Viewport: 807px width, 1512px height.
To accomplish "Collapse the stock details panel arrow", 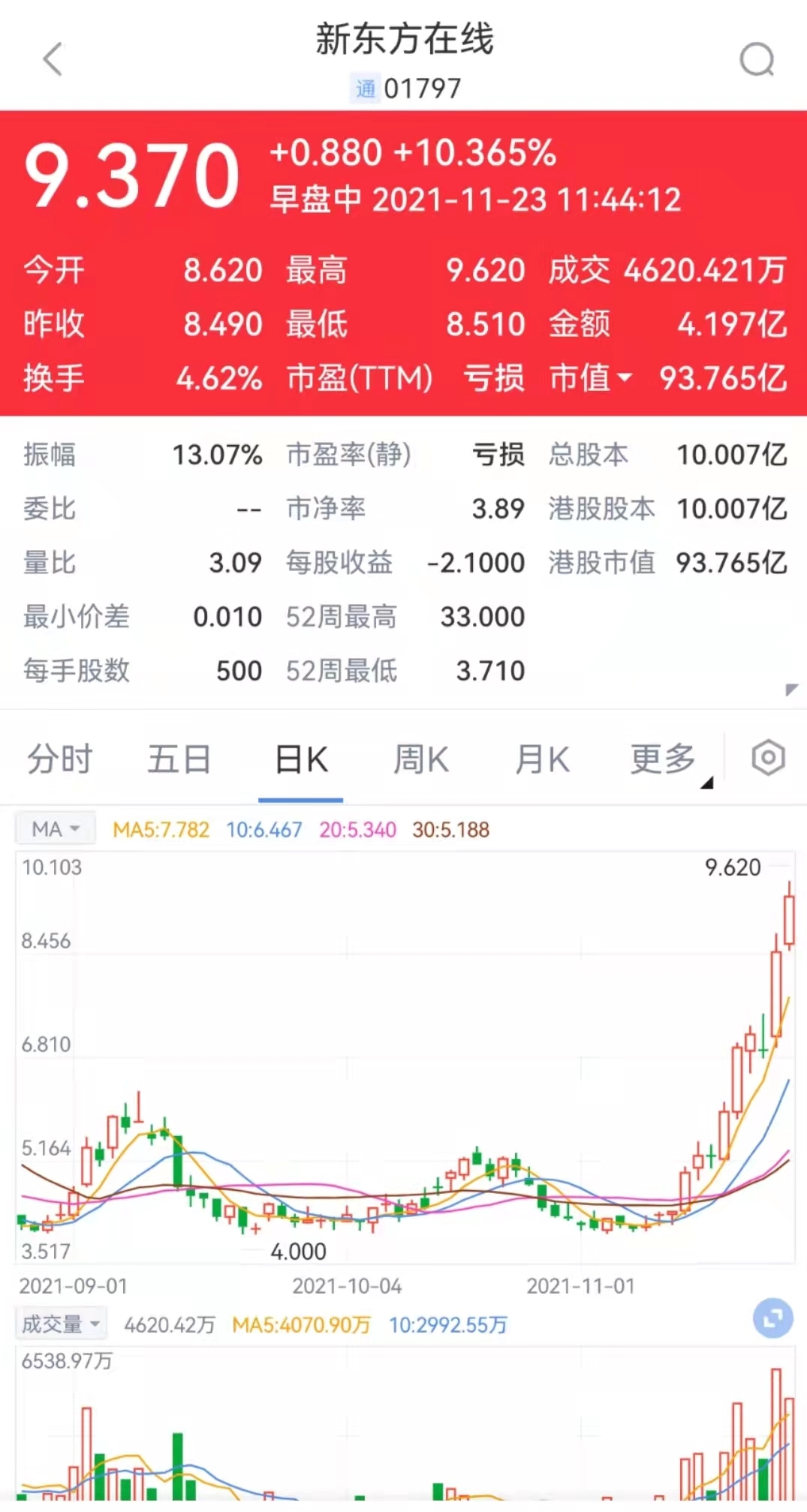I will coord(790,689).
